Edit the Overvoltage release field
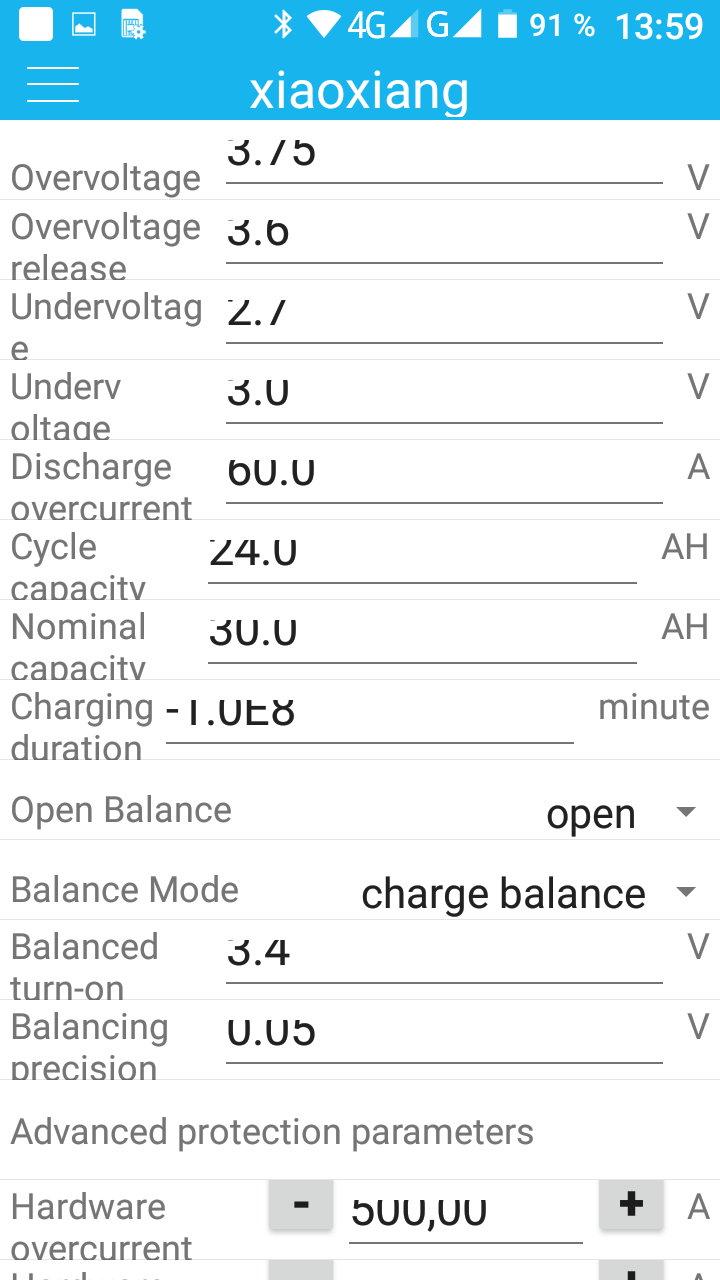 pos(443,235)
